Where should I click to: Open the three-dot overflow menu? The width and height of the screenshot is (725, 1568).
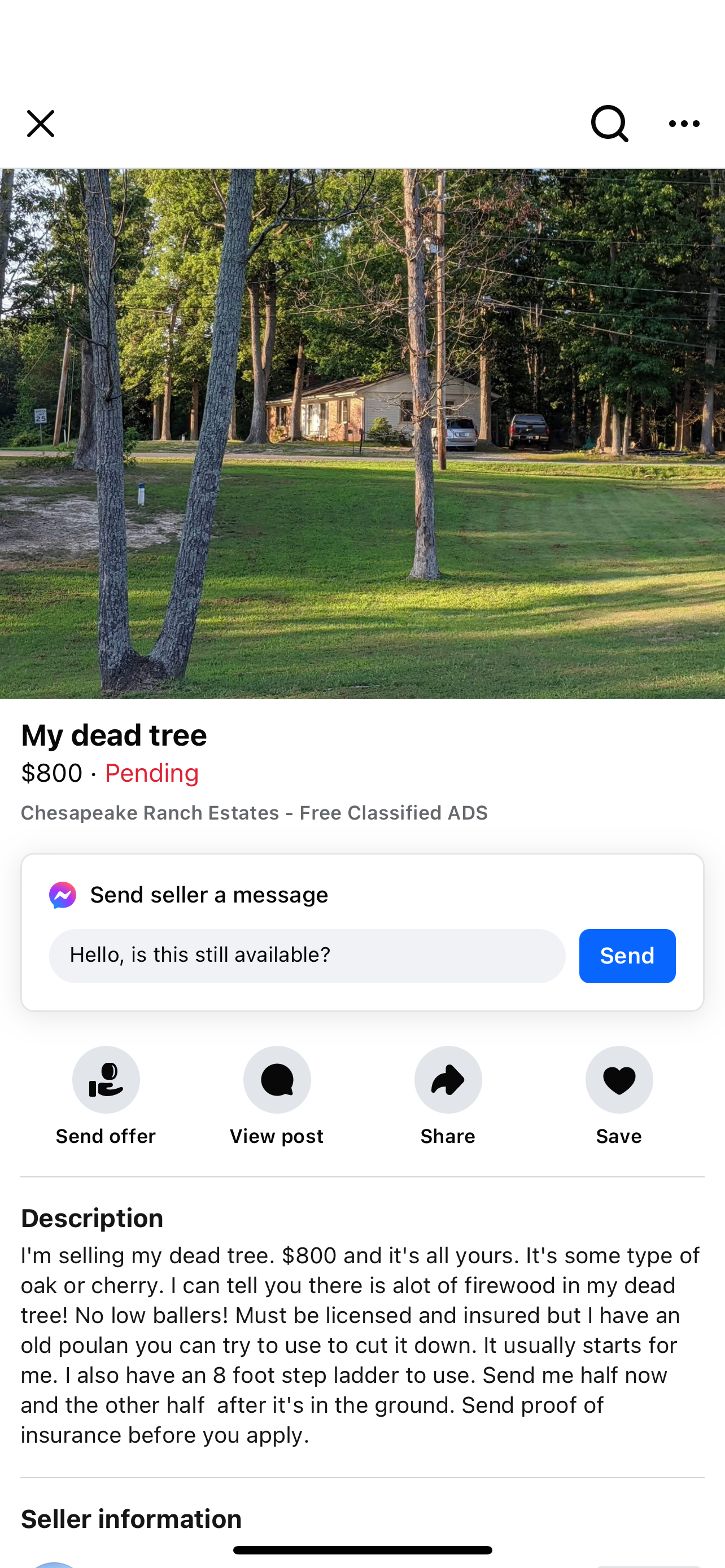pos(684,124)
